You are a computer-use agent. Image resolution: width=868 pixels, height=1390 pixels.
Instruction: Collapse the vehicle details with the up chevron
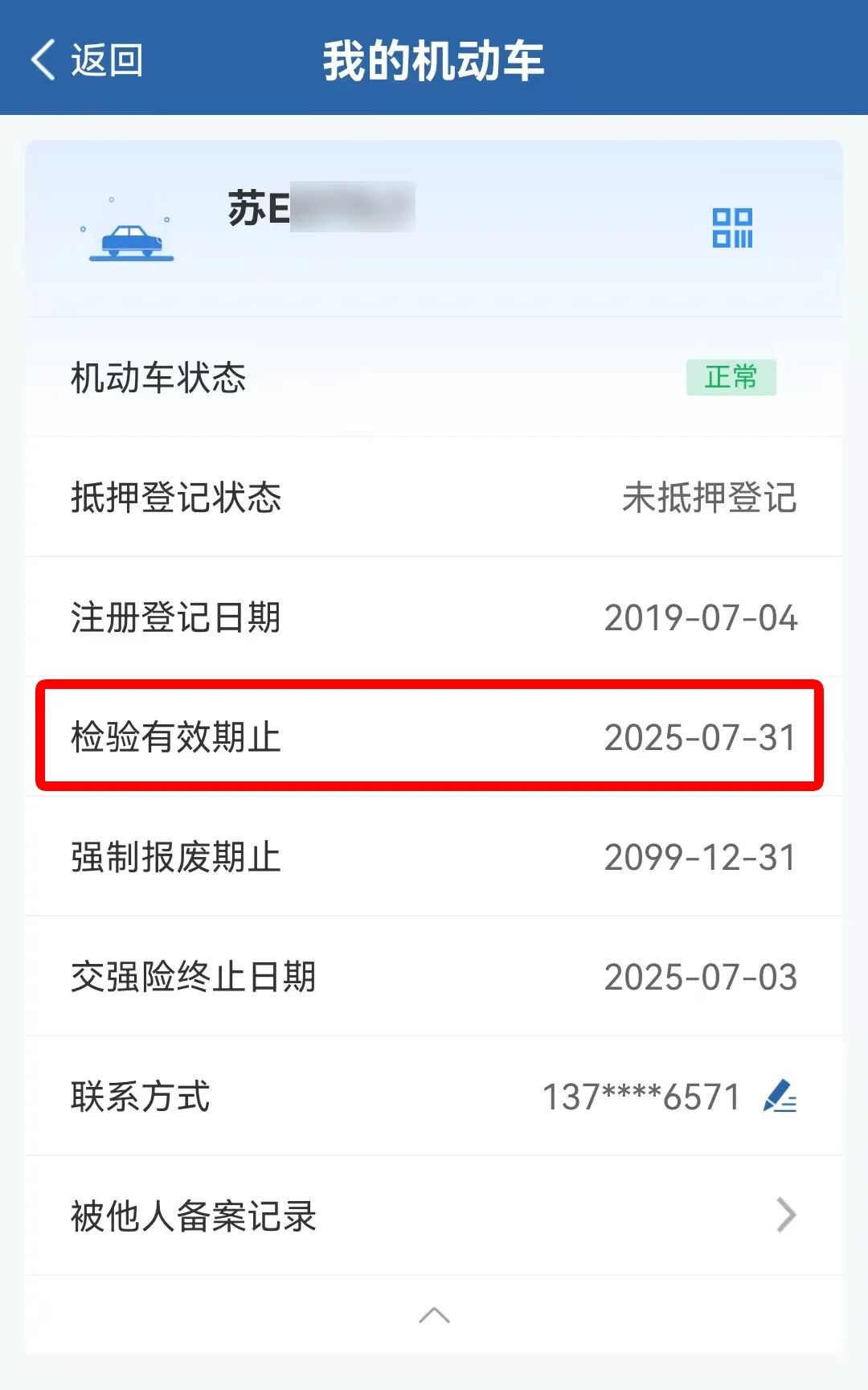(x=434, y=1315)
